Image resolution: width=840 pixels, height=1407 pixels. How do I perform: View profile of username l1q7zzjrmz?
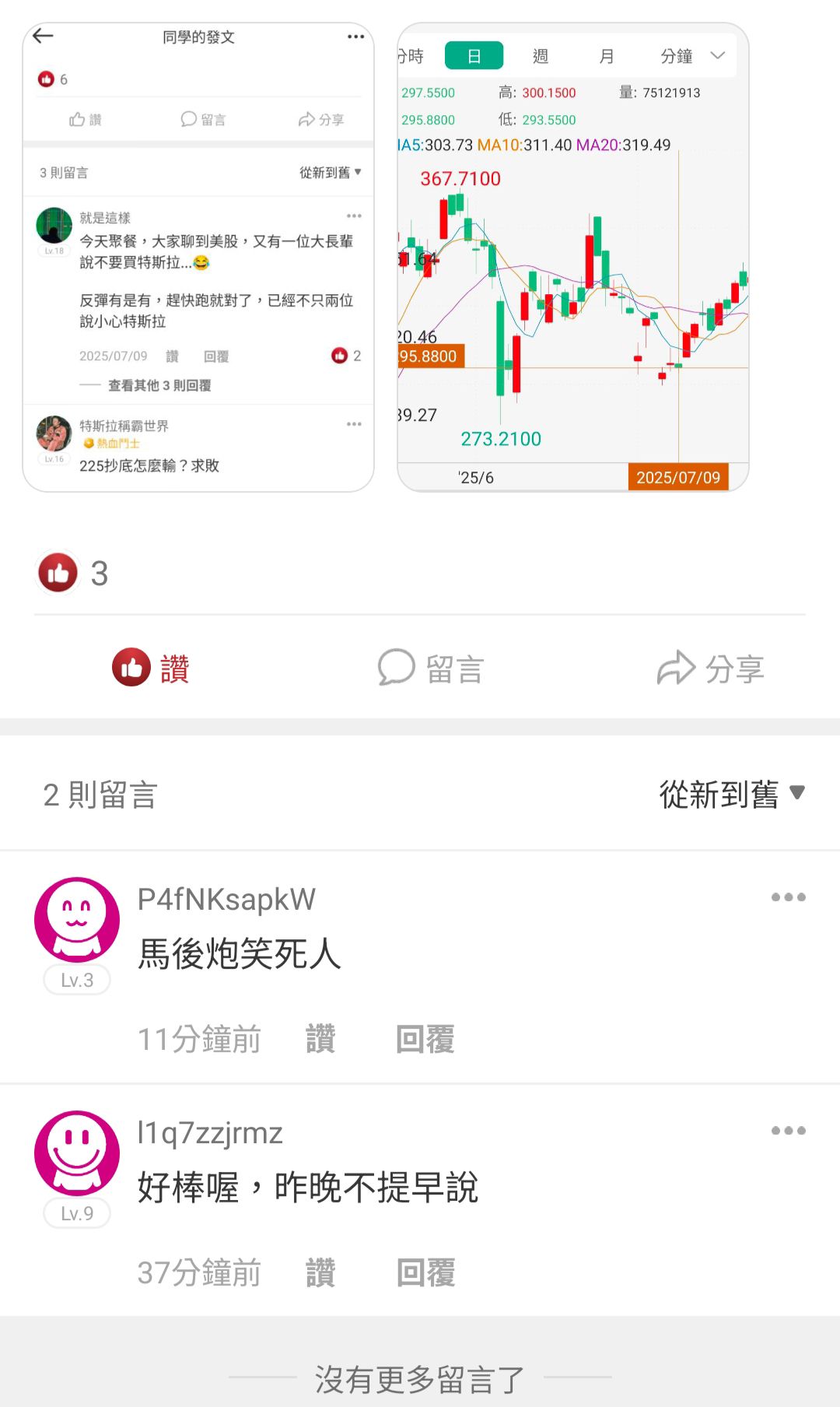(x=209, y=1133)
